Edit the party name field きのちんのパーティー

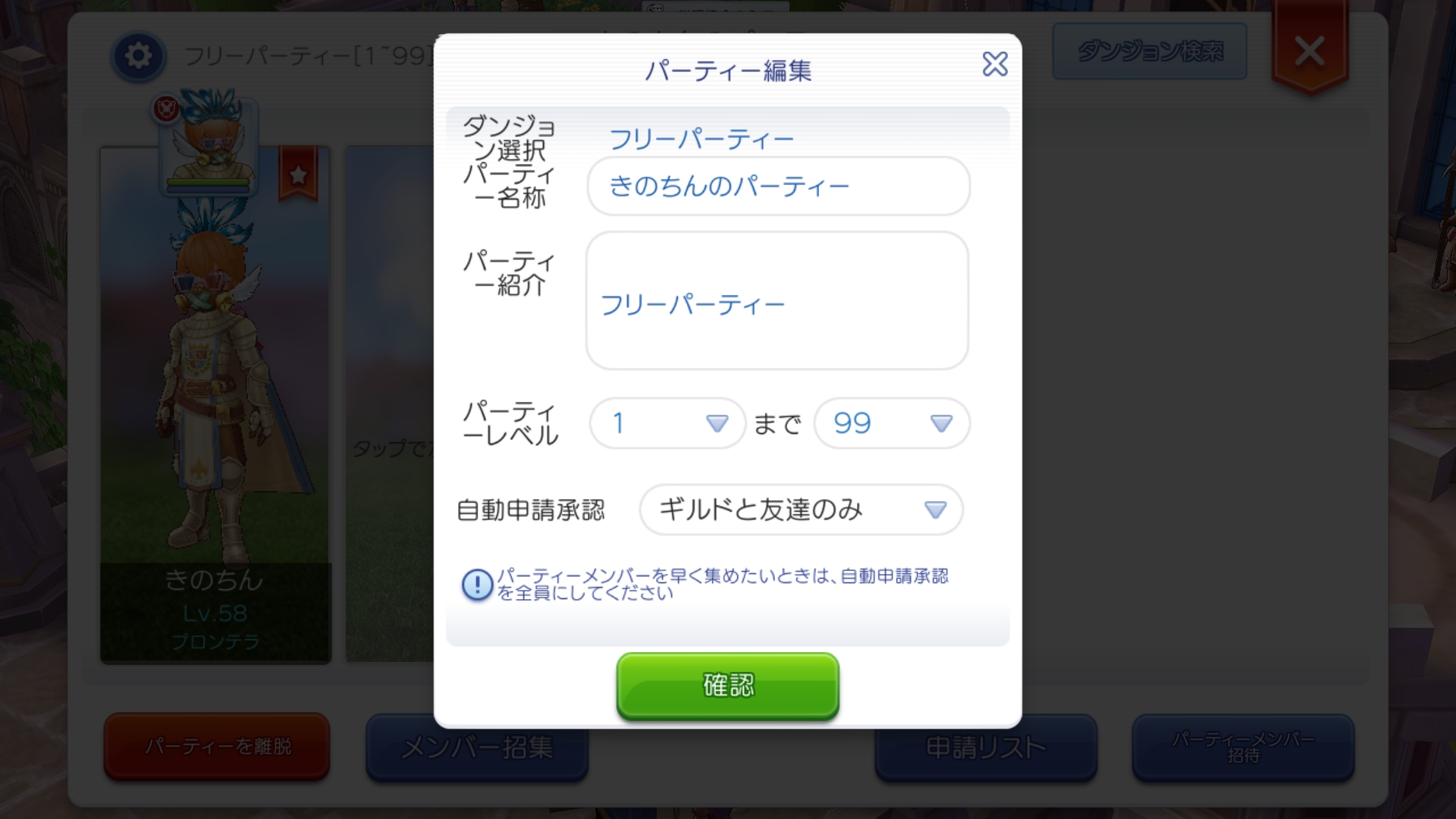(x=778, y=186)
